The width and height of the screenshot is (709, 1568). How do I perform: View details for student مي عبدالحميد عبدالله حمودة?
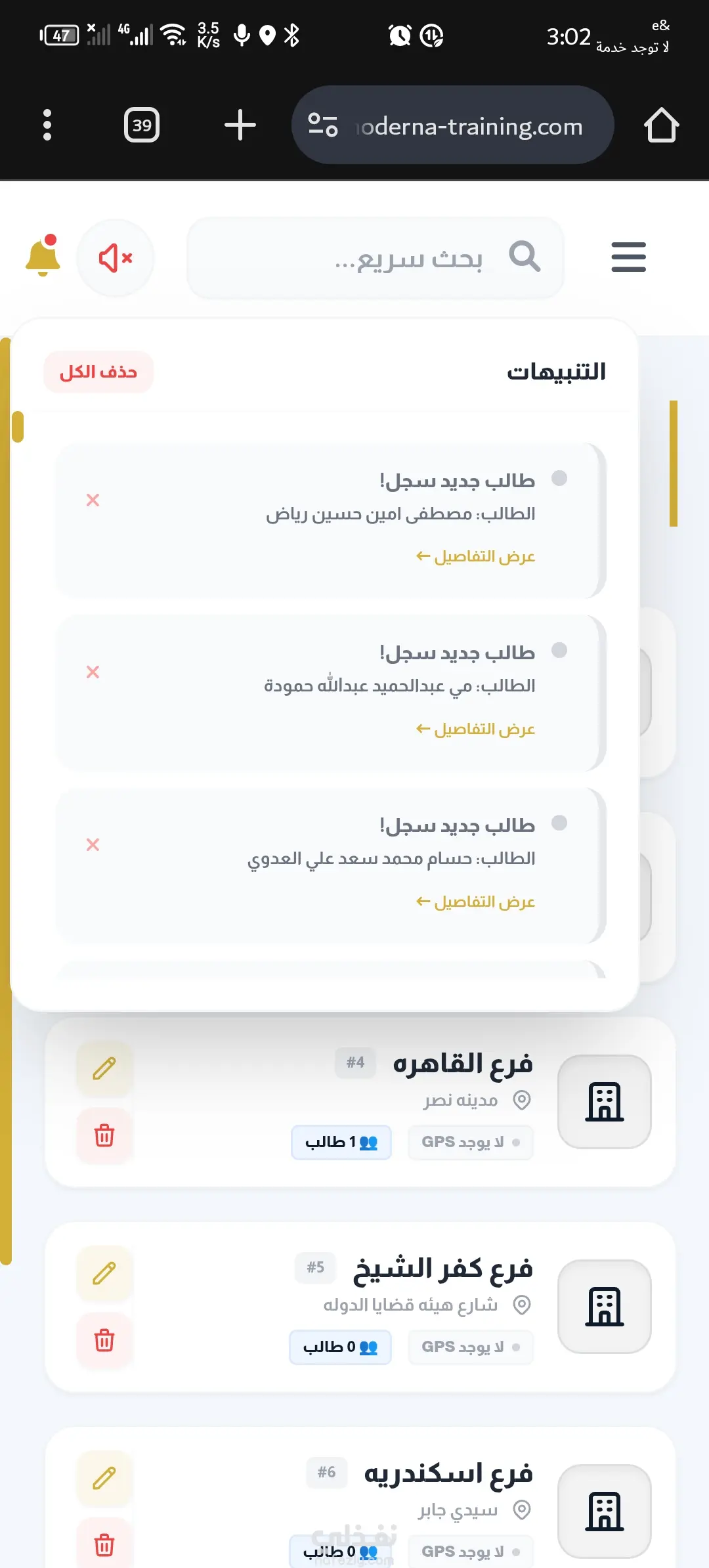point(476,730)
